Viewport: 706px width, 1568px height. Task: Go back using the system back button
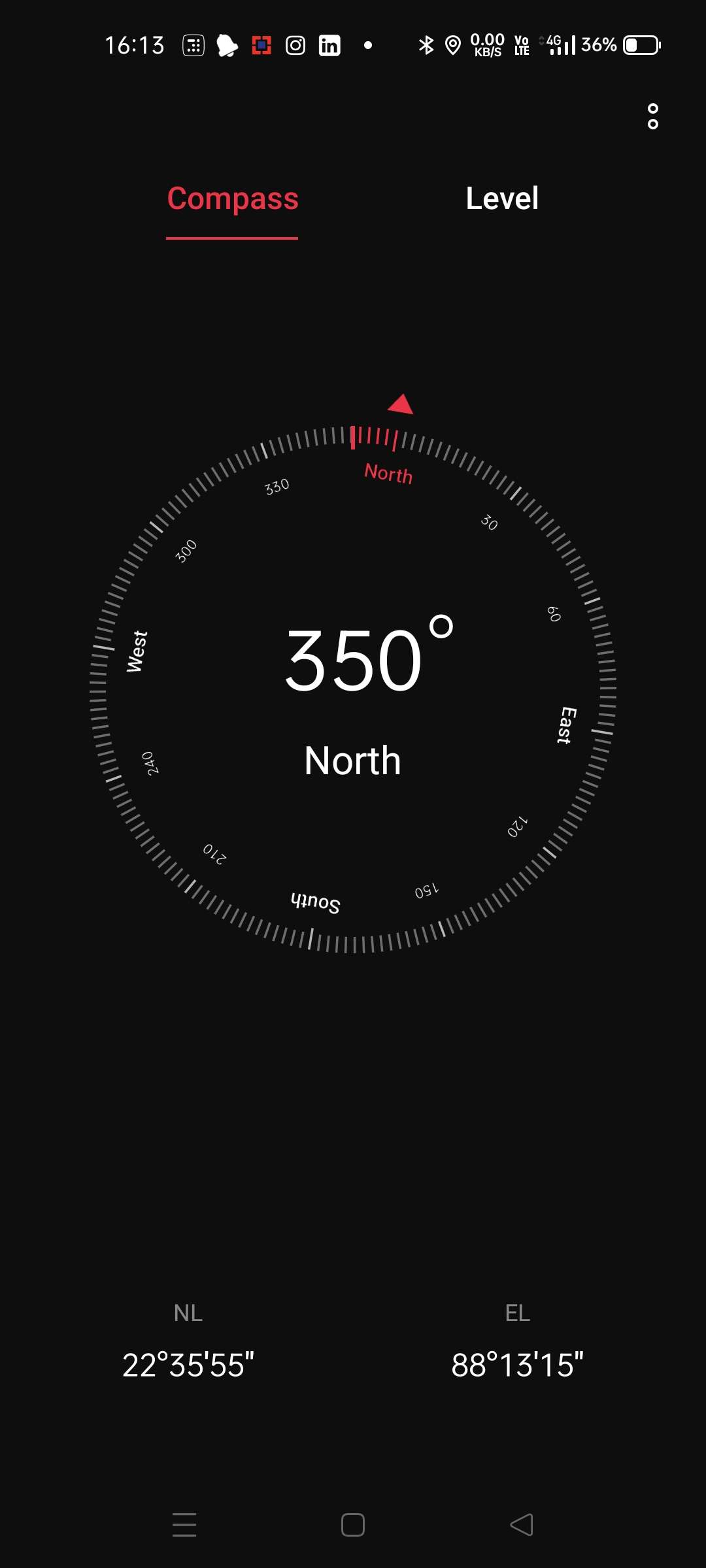(x=522, y=1525)
